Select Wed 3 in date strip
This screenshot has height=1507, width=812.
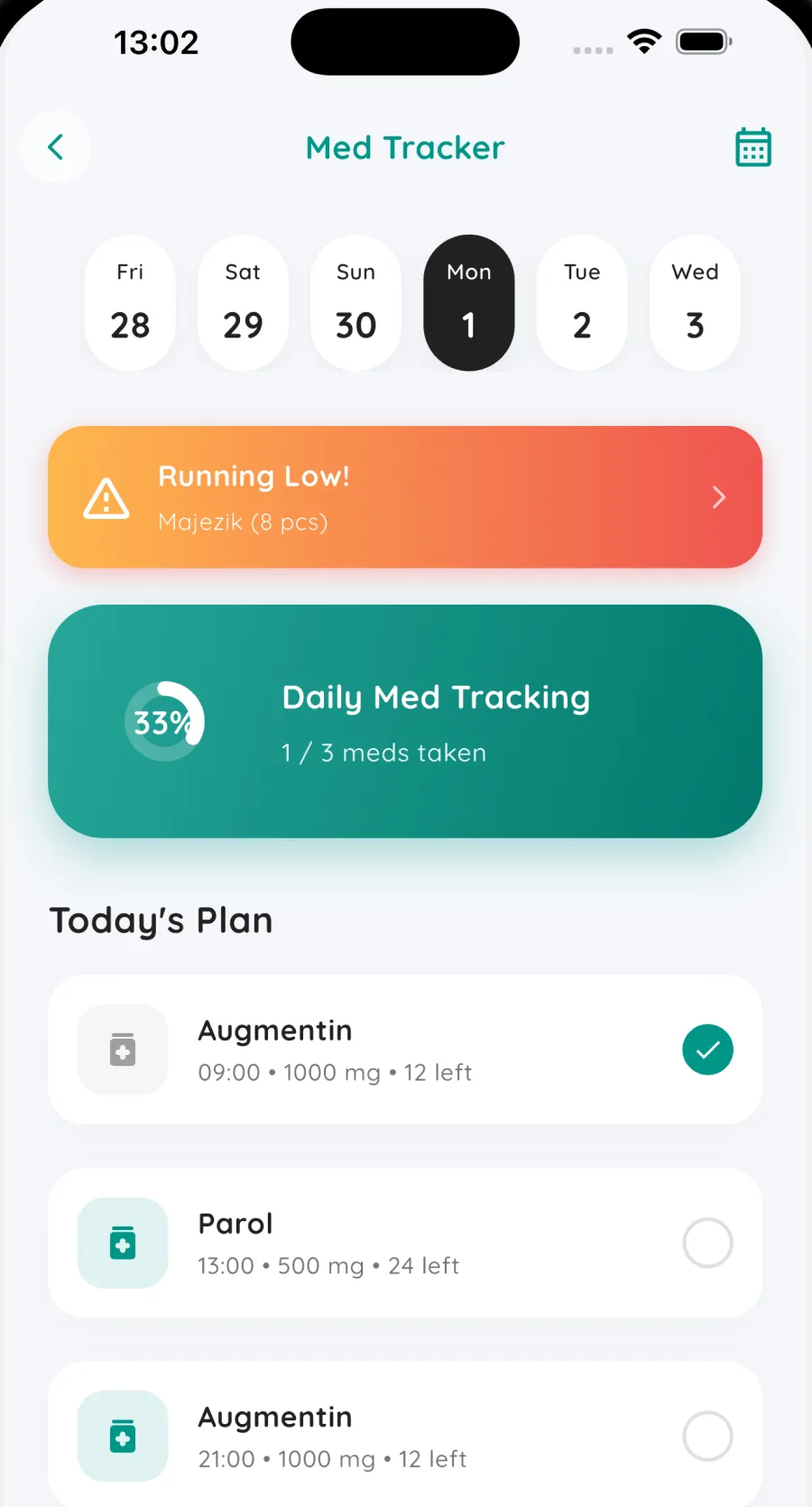point(695,303)
